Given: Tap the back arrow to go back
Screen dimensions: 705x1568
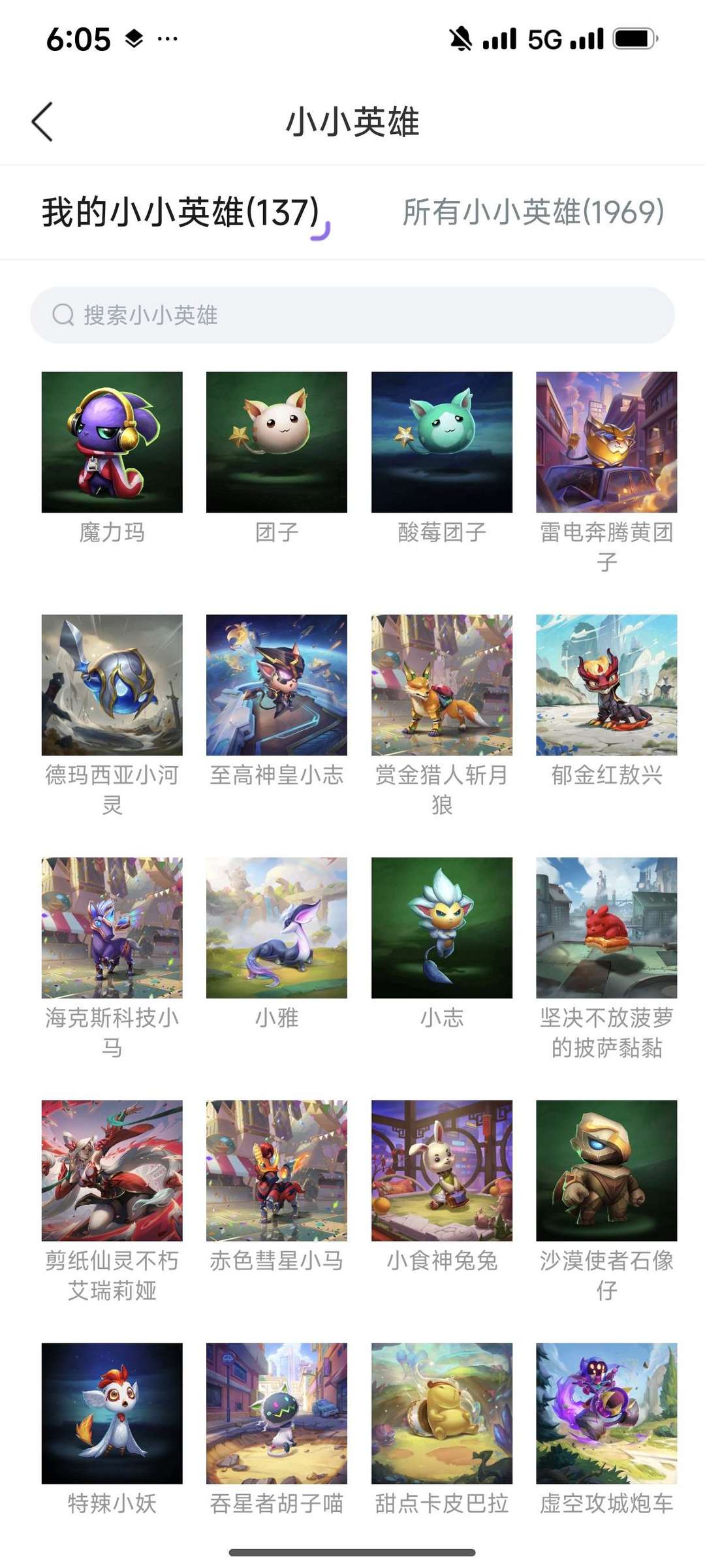Looking at the screenshot, I should 42,121.
